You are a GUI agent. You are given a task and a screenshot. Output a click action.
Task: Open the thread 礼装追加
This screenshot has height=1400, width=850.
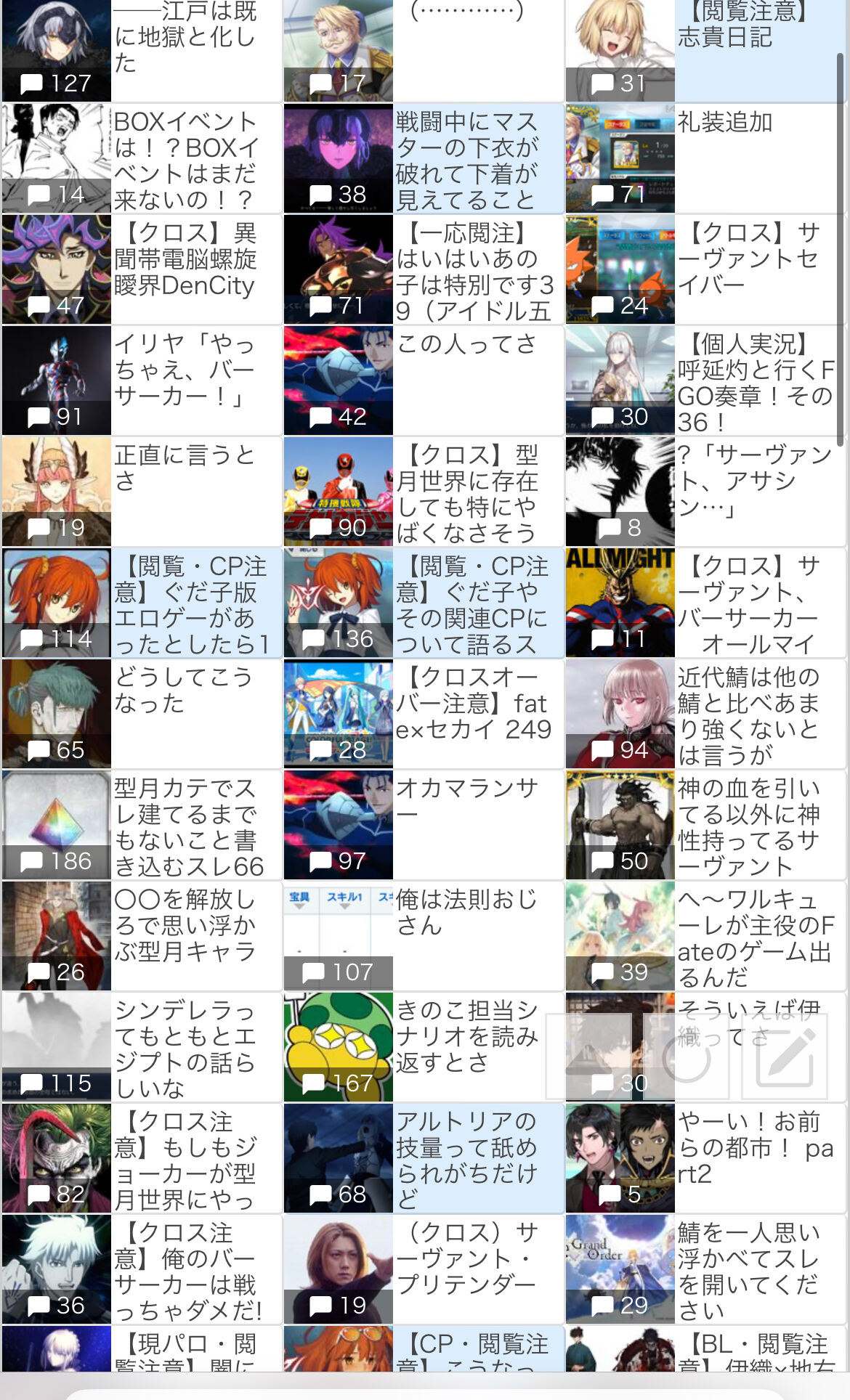[705, 158]
